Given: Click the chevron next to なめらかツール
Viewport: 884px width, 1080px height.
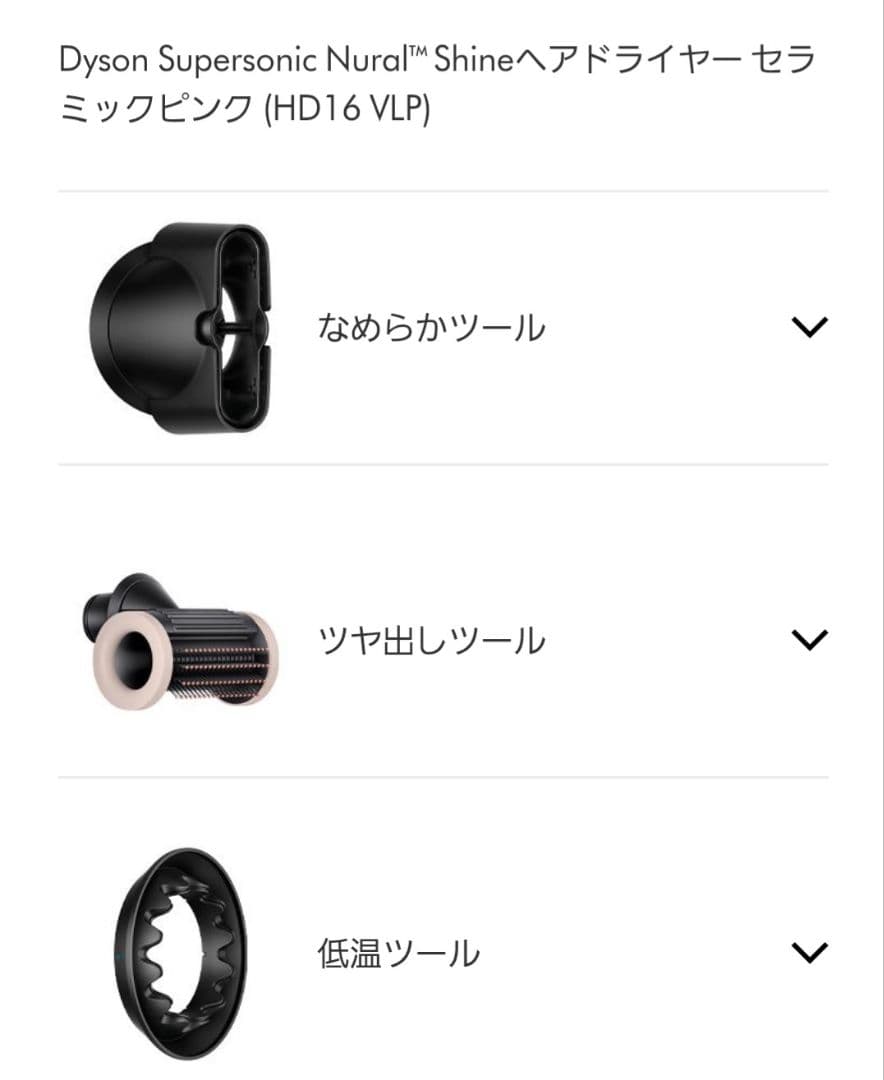Looking at the screenshot, I should (812, 325).
